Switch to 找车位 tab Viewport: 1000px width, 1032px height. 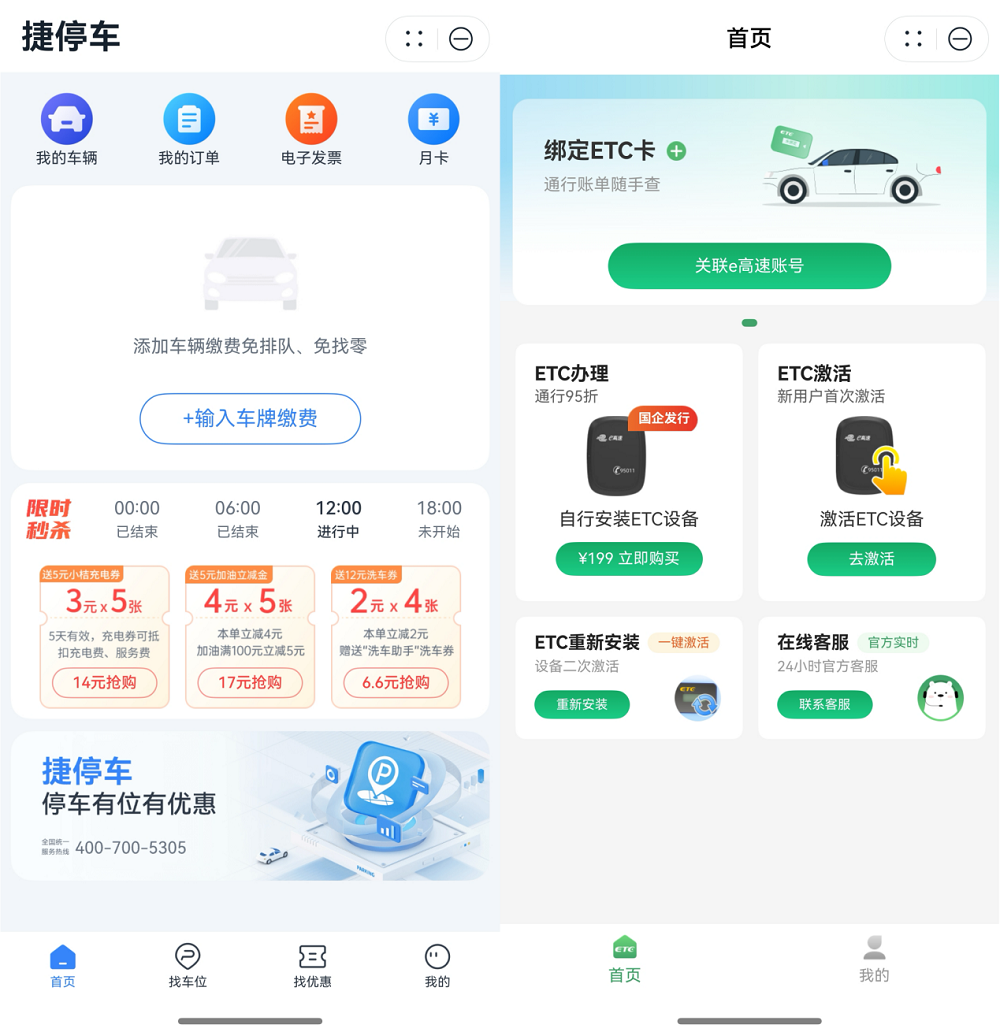187,966
